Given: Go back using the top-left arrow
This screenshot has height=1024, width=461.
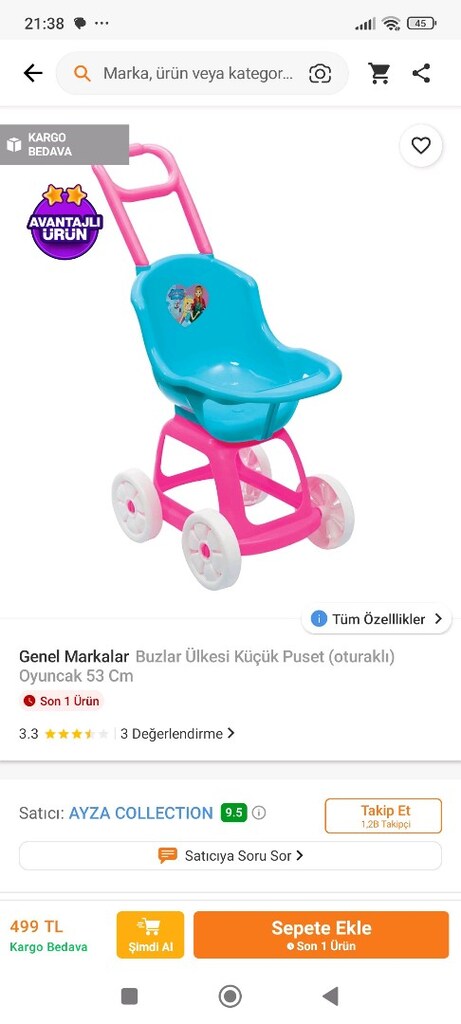Looking at the screenshot, I should (x=33, y=73).
